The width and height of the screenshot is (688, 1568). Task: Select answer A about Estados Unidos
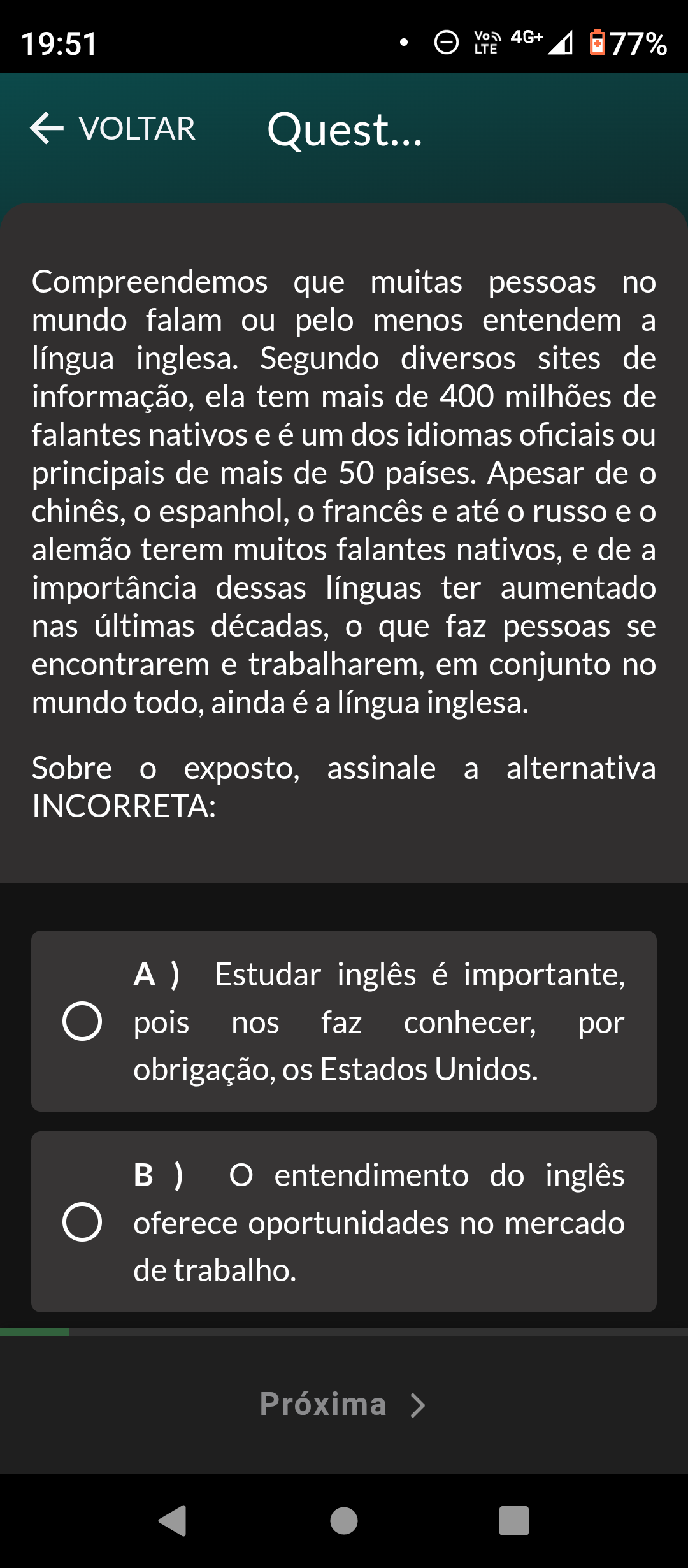82,1021
